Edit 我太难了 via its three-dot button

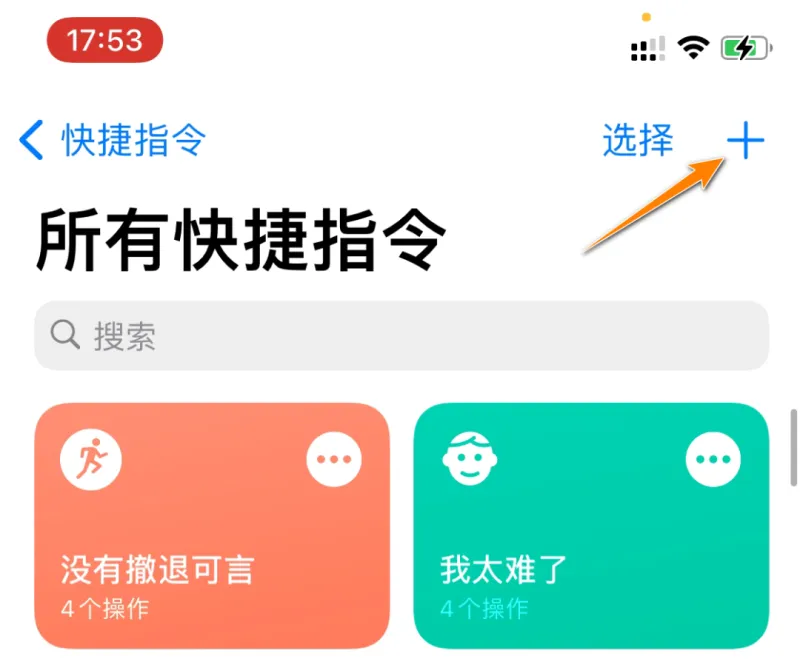point(713,460)
